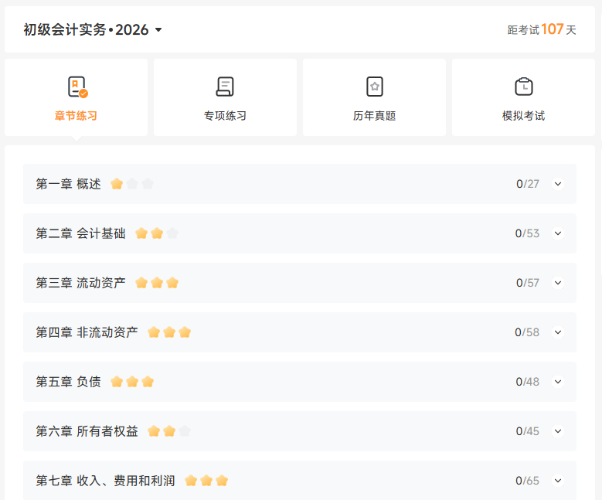Screen dimensions: 602x500
Task: Switch to the 专项练习 tab
Action: 225,97
